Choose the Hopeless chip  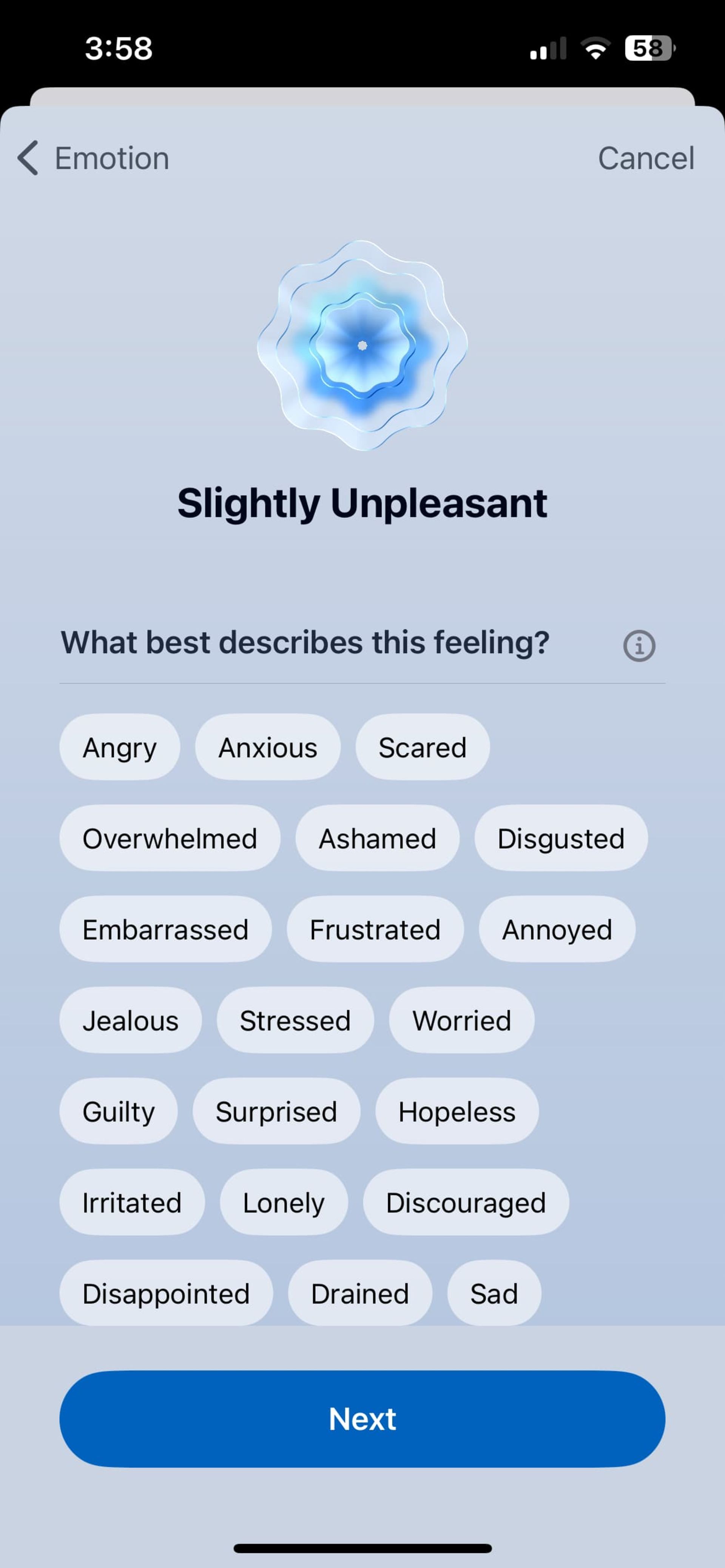[x=456, y=1111]
